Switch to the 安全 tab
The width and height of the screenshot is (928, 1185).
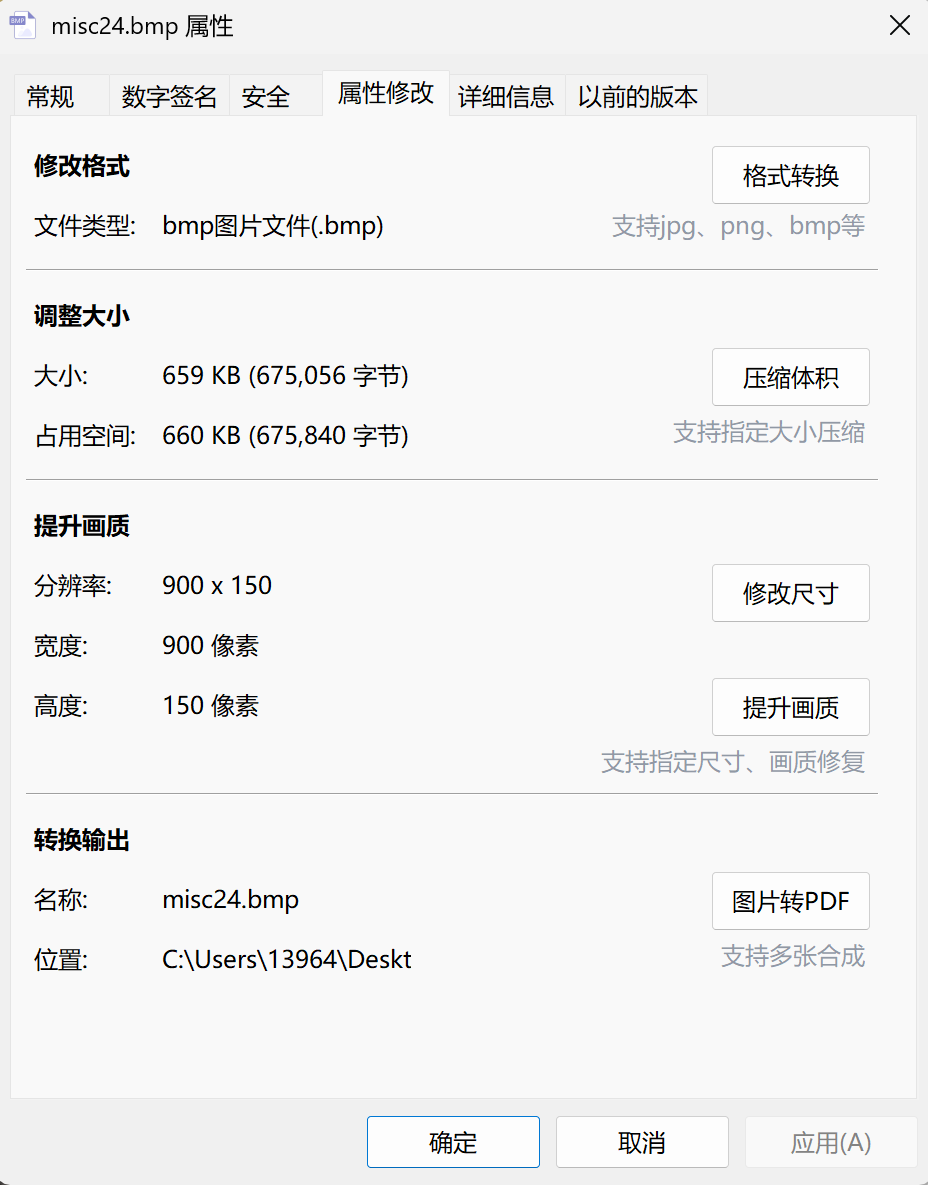(x=276, y=96)
